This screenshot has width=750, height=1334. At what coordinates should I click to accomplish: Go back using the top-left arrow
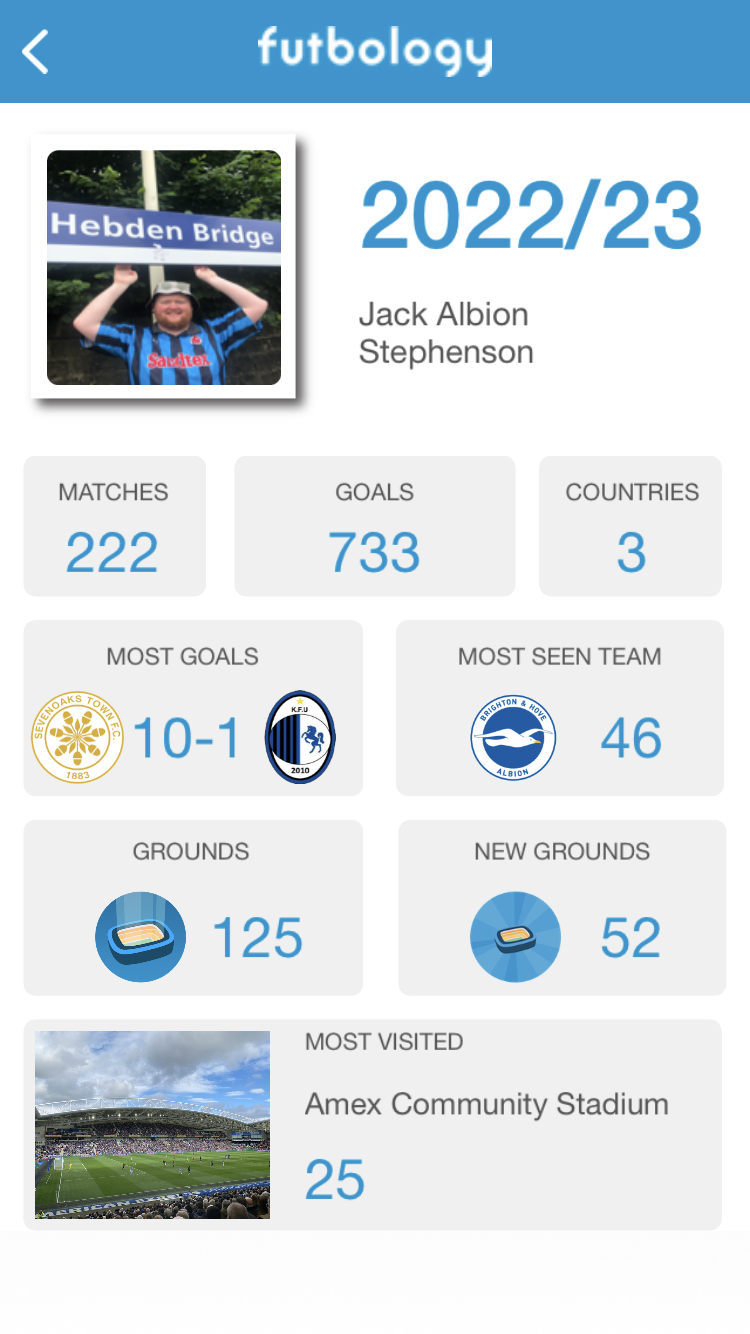36,52
